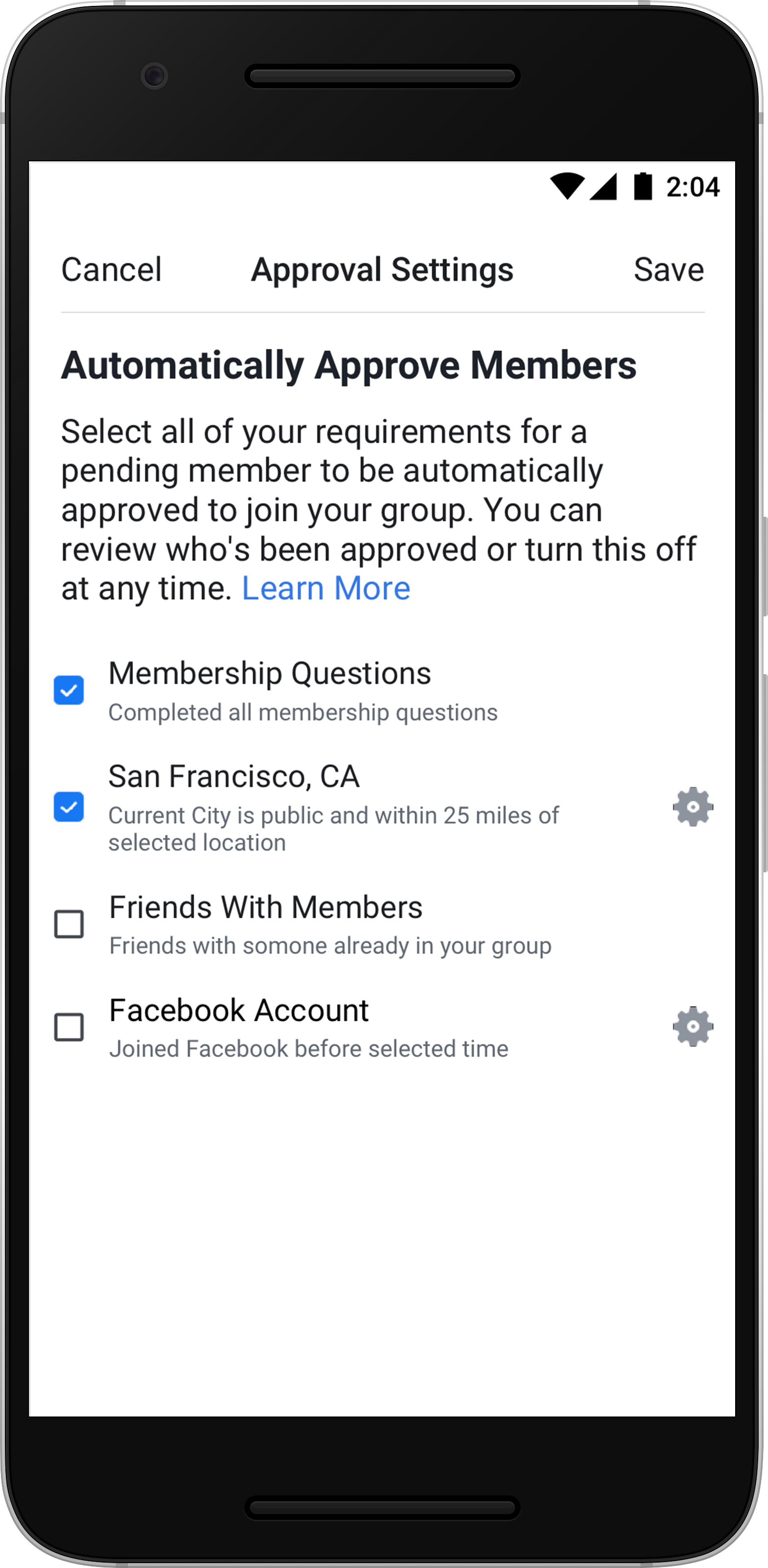Check the Facebook Account requirement
768x1568 pixels.
point(69,1027)
